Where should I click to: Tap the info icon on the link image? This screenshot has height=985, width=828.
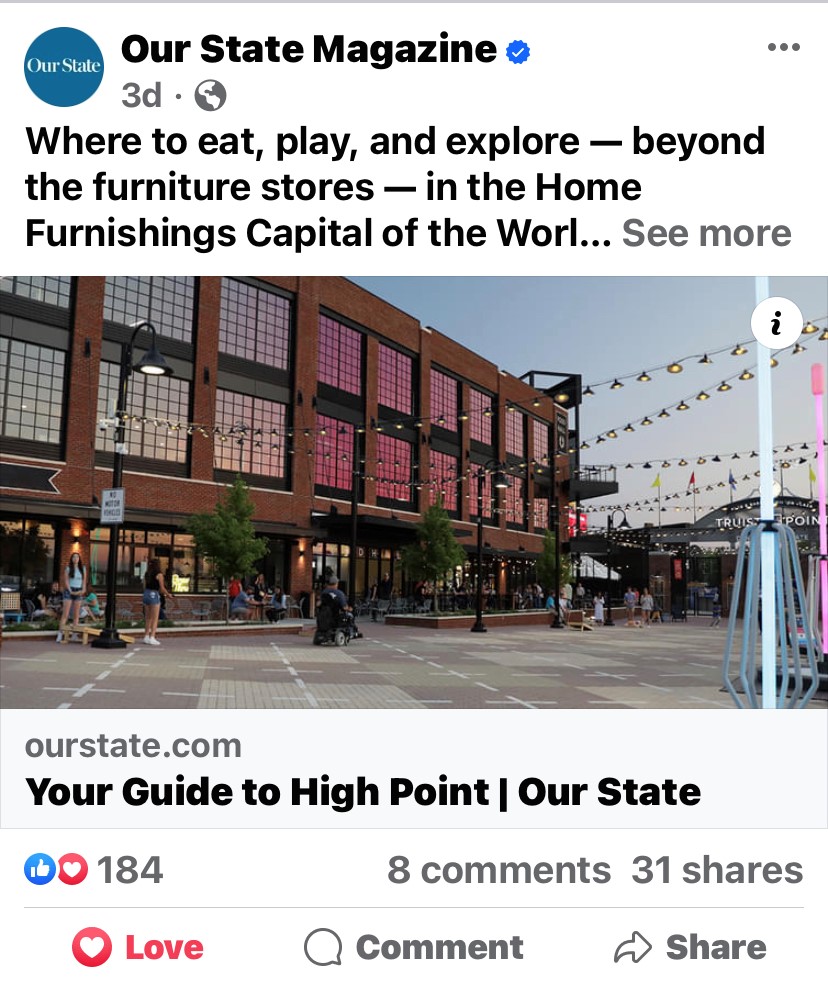[x=776, y=323]
